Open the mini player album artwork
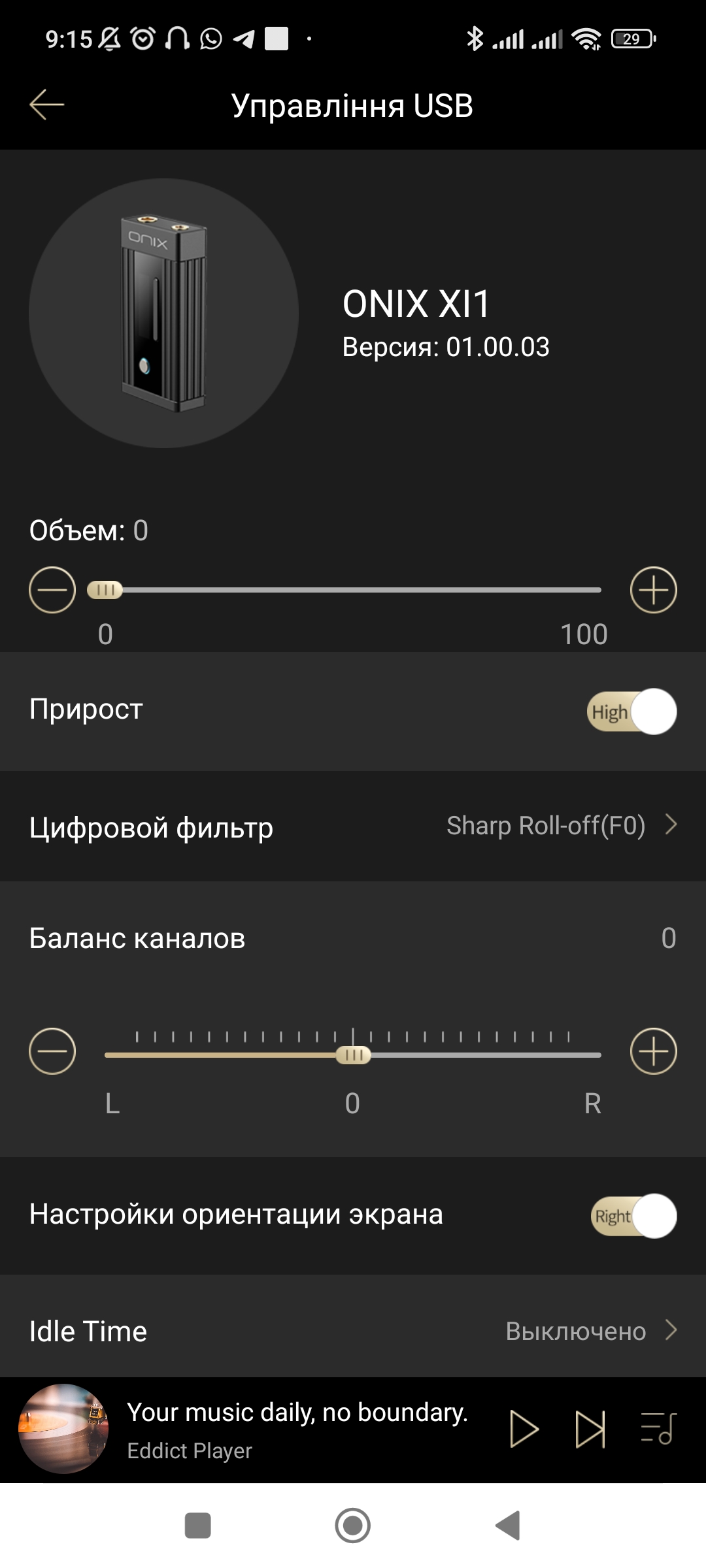Screen dimensions: 706x1568 click(63, 1429)
